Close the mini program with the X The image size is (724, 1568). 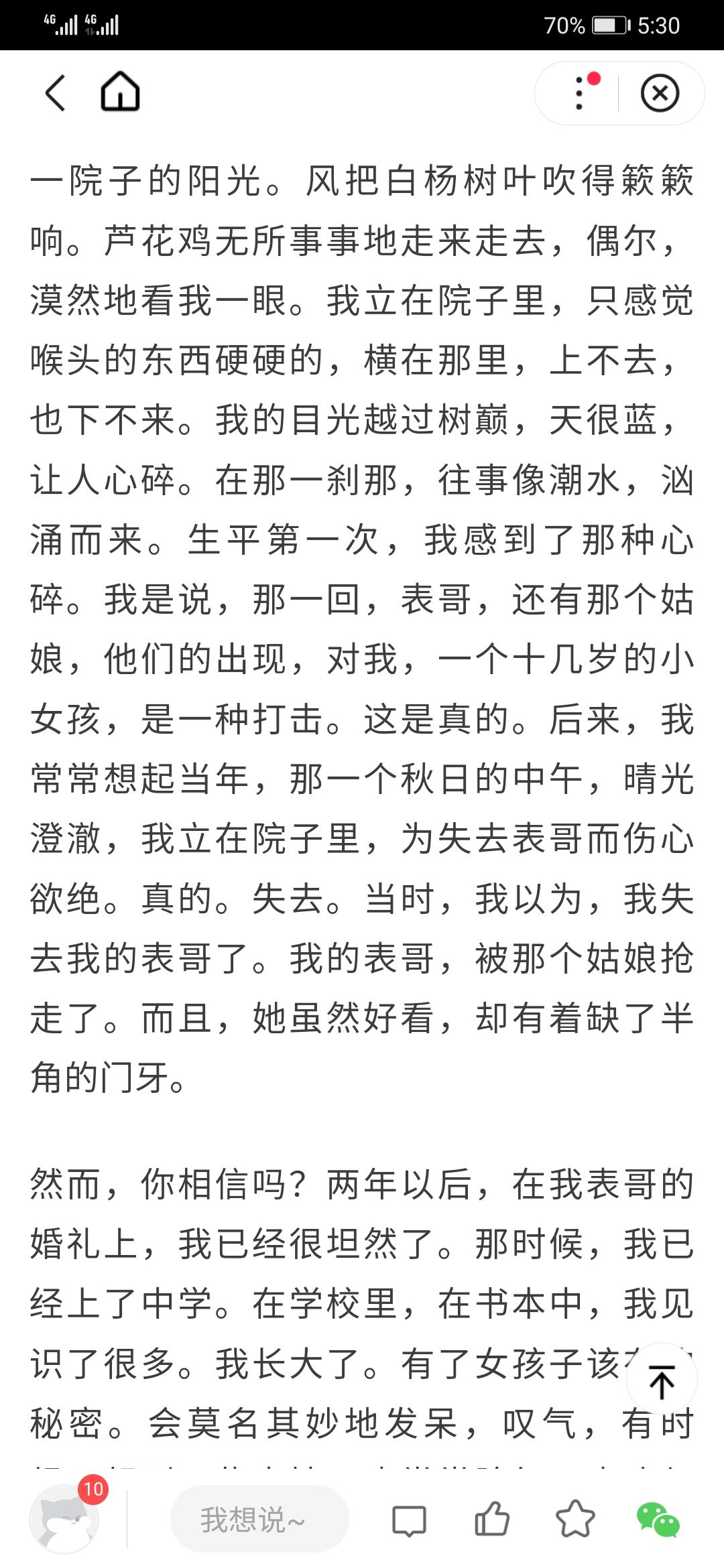[x=660, y=93]
